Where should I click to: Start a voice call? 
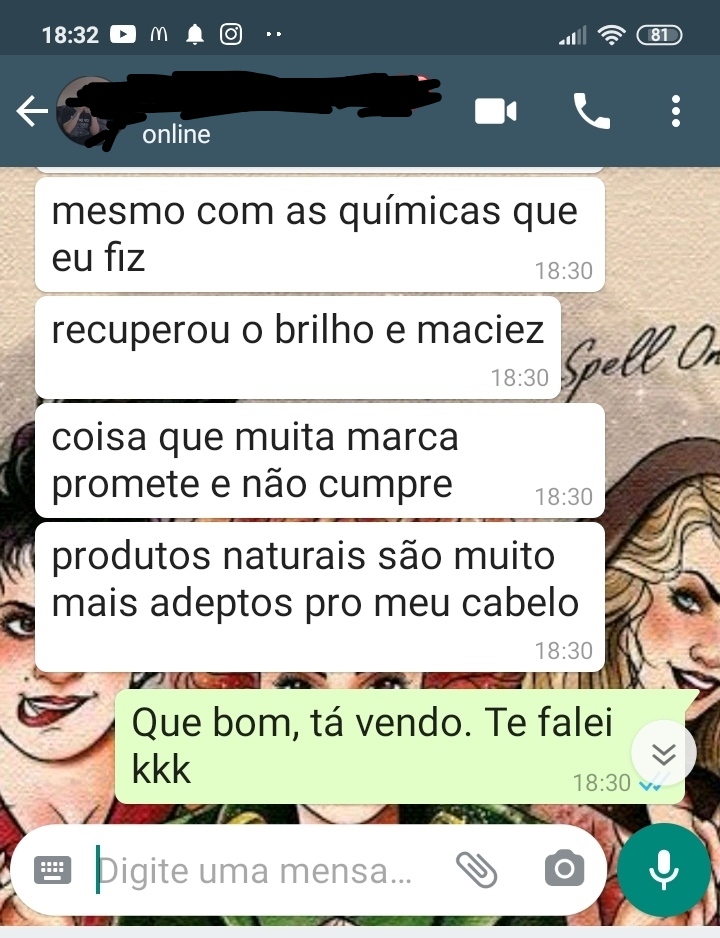point(591,111)
